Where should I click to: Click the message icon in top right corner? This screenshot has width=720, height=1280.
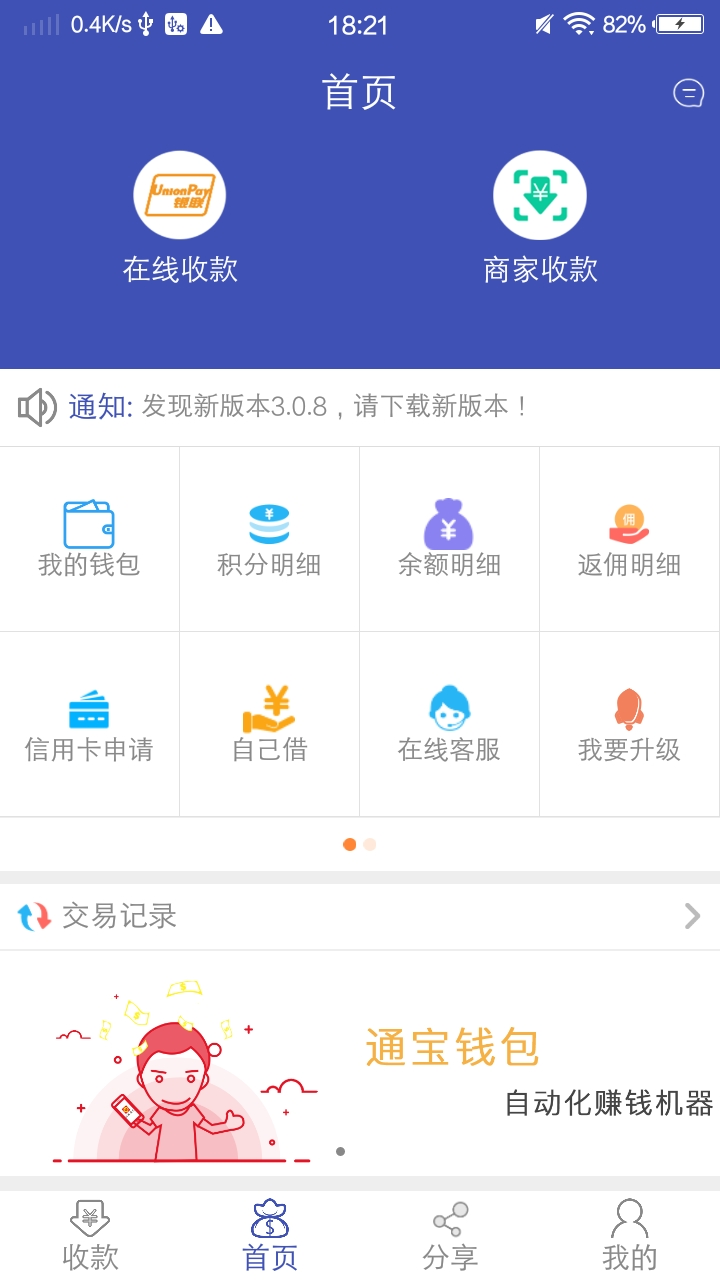pyautogui.click(x=687, y=92)
